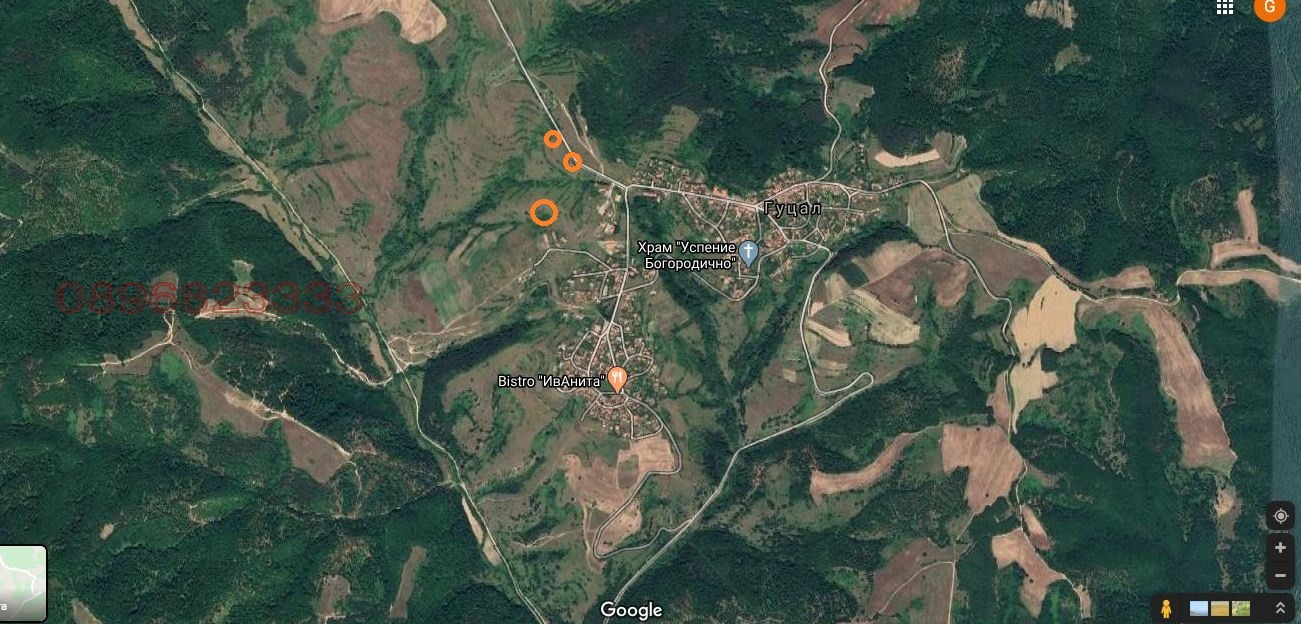Zoom in with the plus button
The height and width of the screenshot is (624, 1301).
(x=1280, y=548)
